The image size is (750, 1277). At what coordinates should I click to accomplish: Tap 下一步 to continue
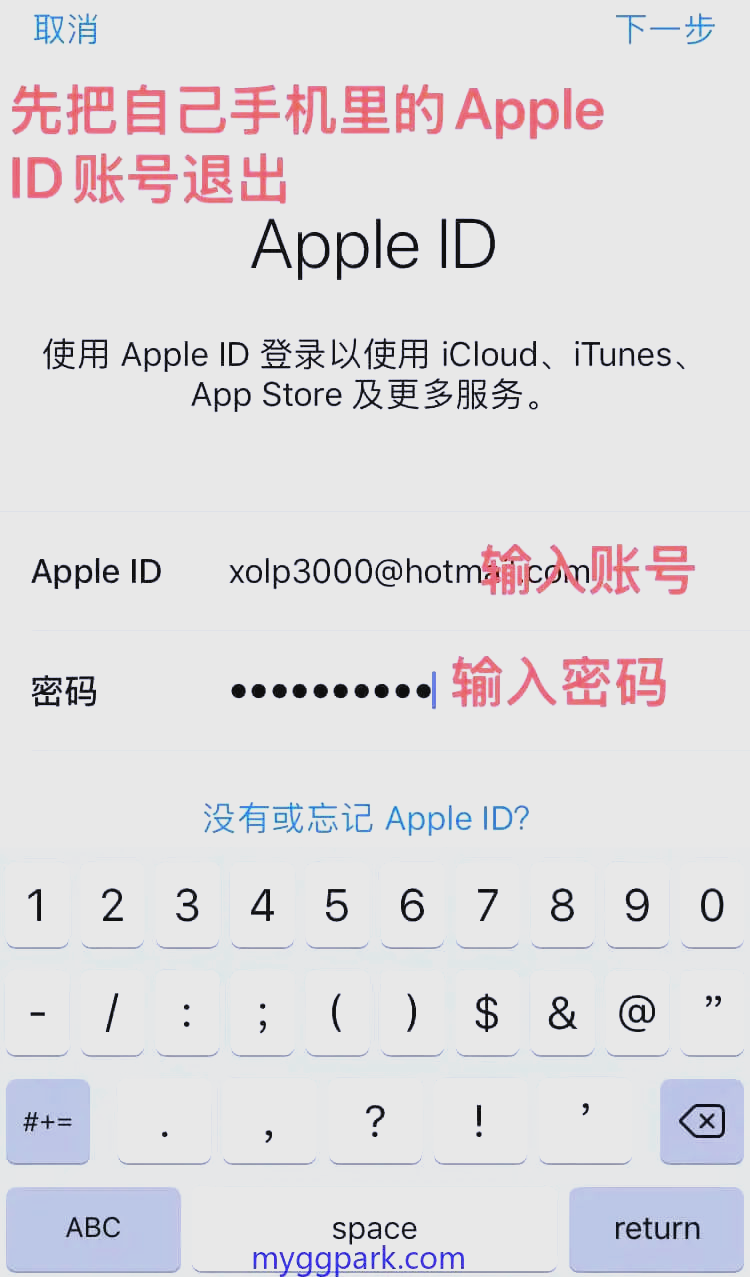pyautogui.click(x=664, y=30)
